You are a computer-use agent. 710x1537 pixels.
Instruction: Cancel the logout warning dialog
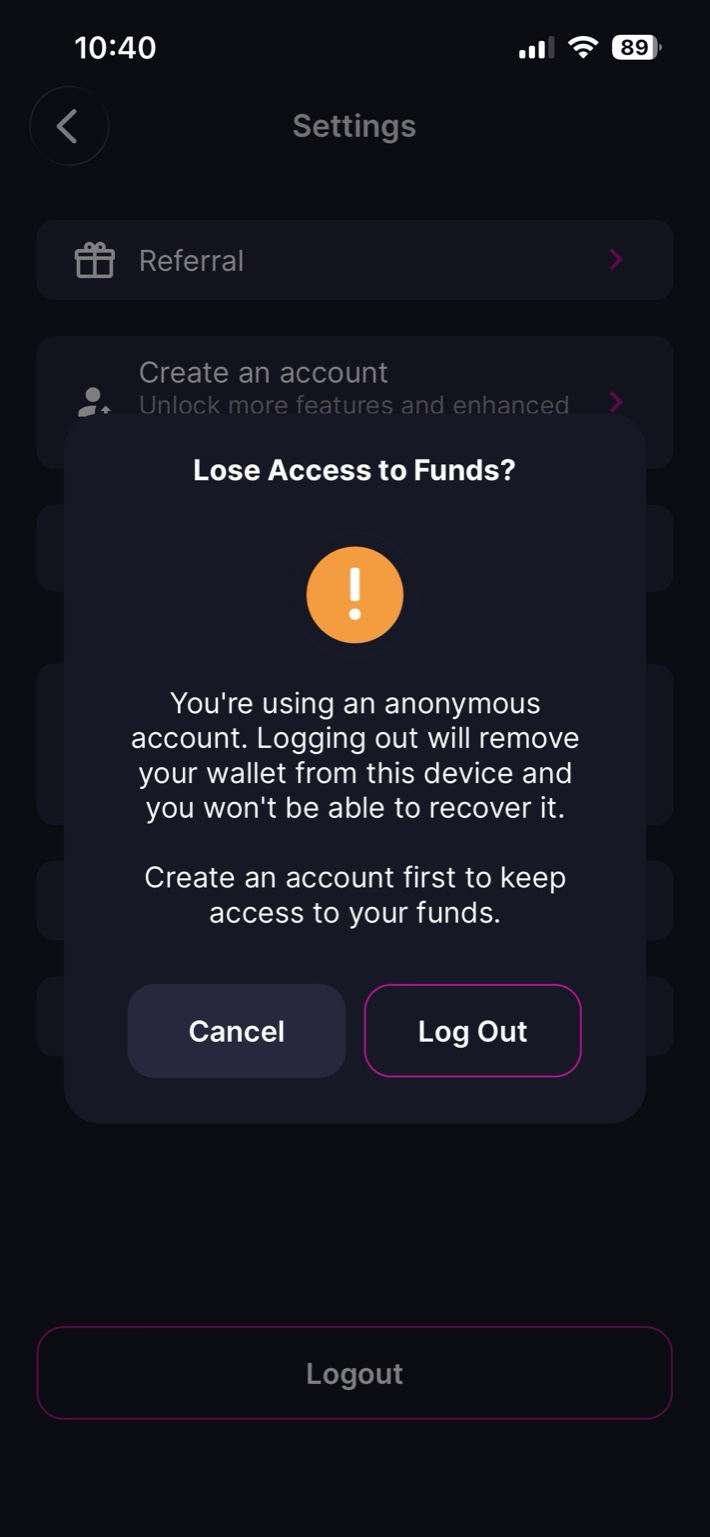(236, 1031)
